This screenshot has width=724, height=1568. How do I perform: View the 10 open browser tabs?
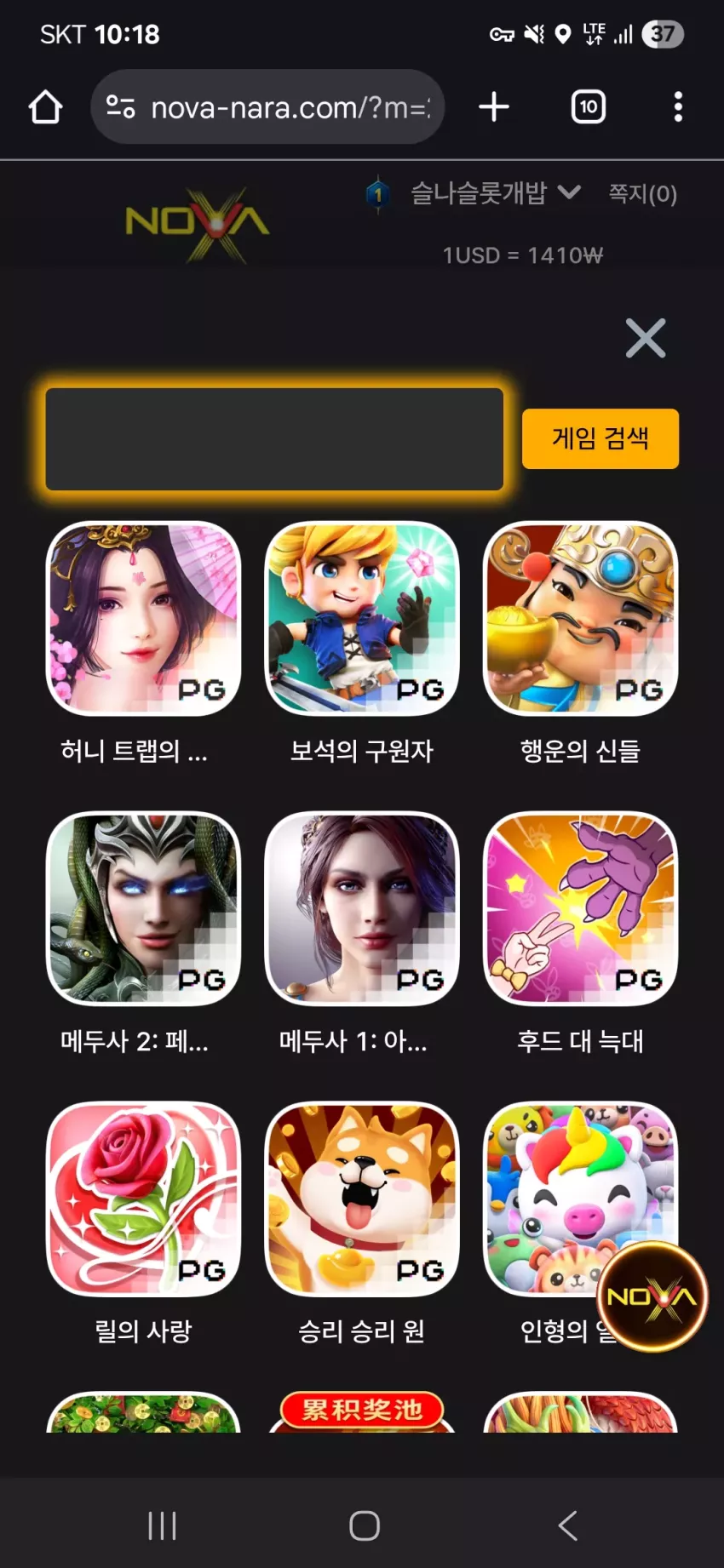point(588,107)
